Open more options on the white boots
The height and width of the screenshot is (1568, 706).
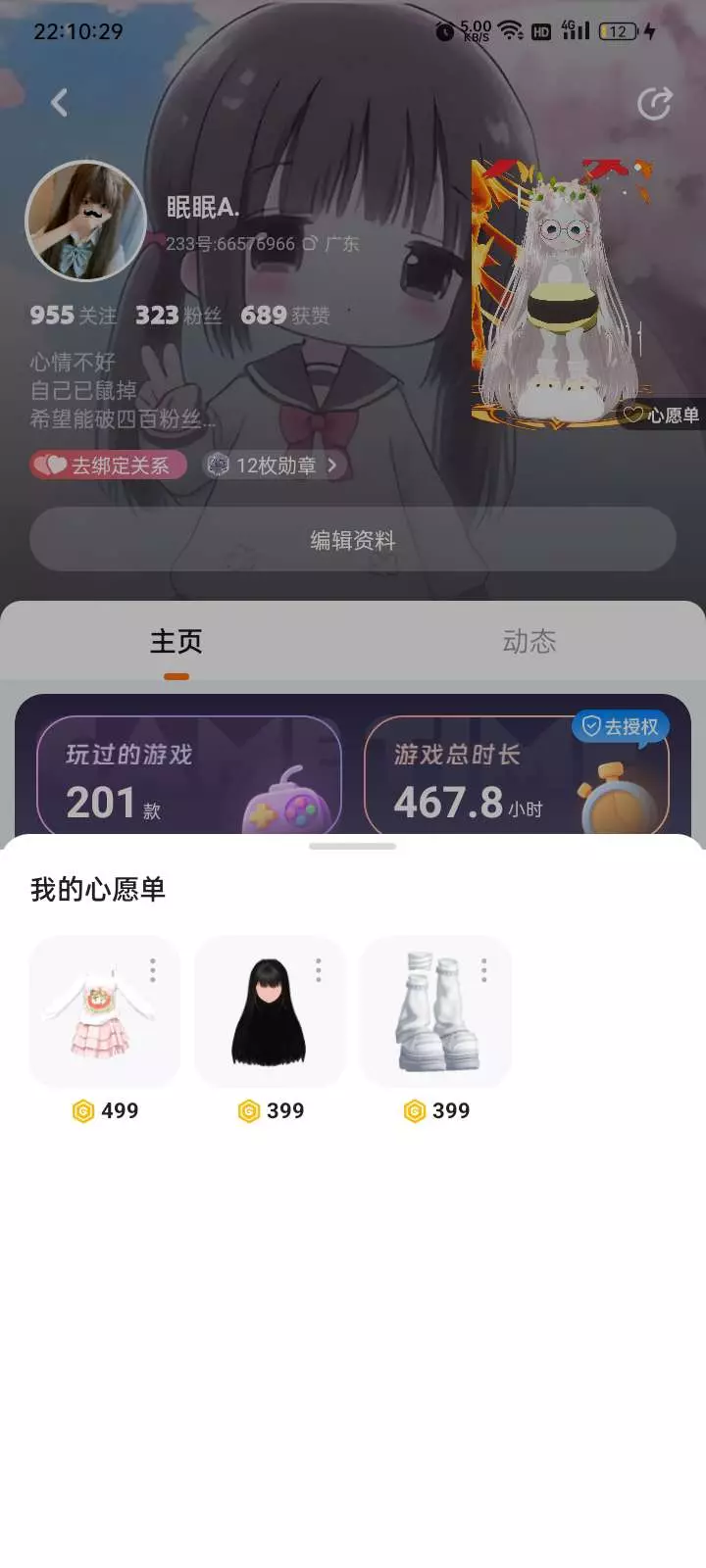pyautogui.click(x=484, y=970)
